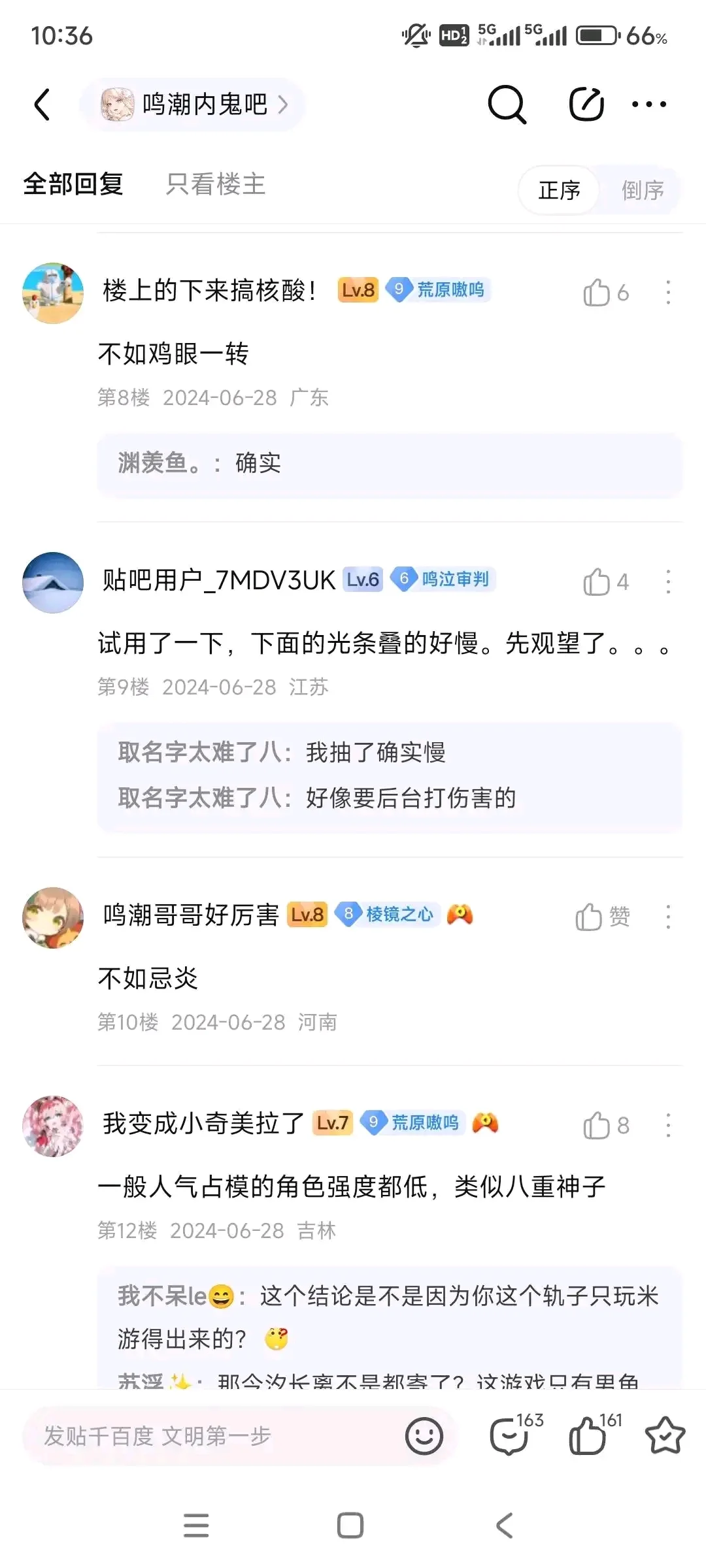Tap the reply input field 发贴千百度
The width and height of the screenshot is (706, 1568).
209,1435
